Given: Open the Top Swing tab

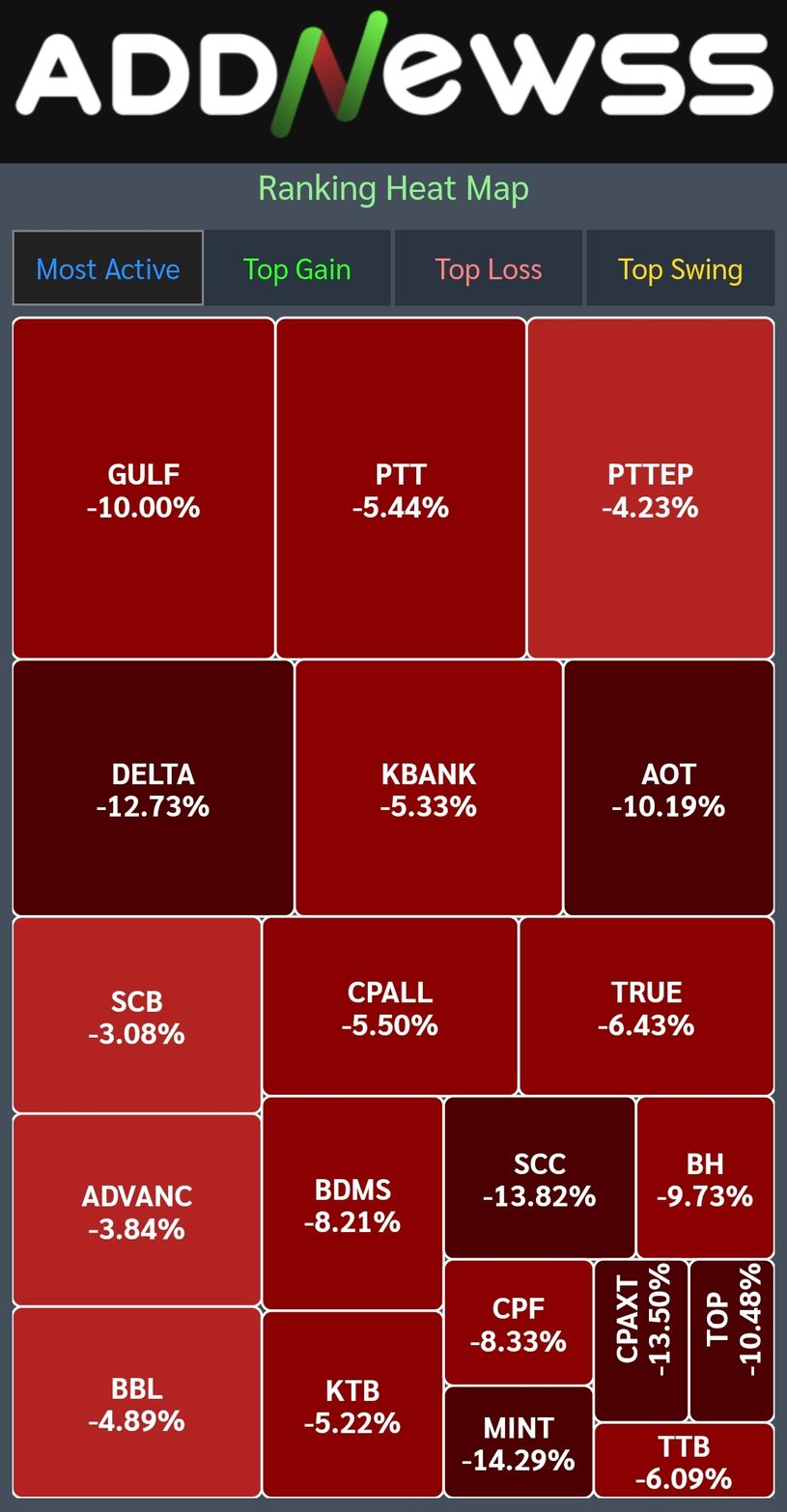Looking at the screenshot, I should coord(680,268).
